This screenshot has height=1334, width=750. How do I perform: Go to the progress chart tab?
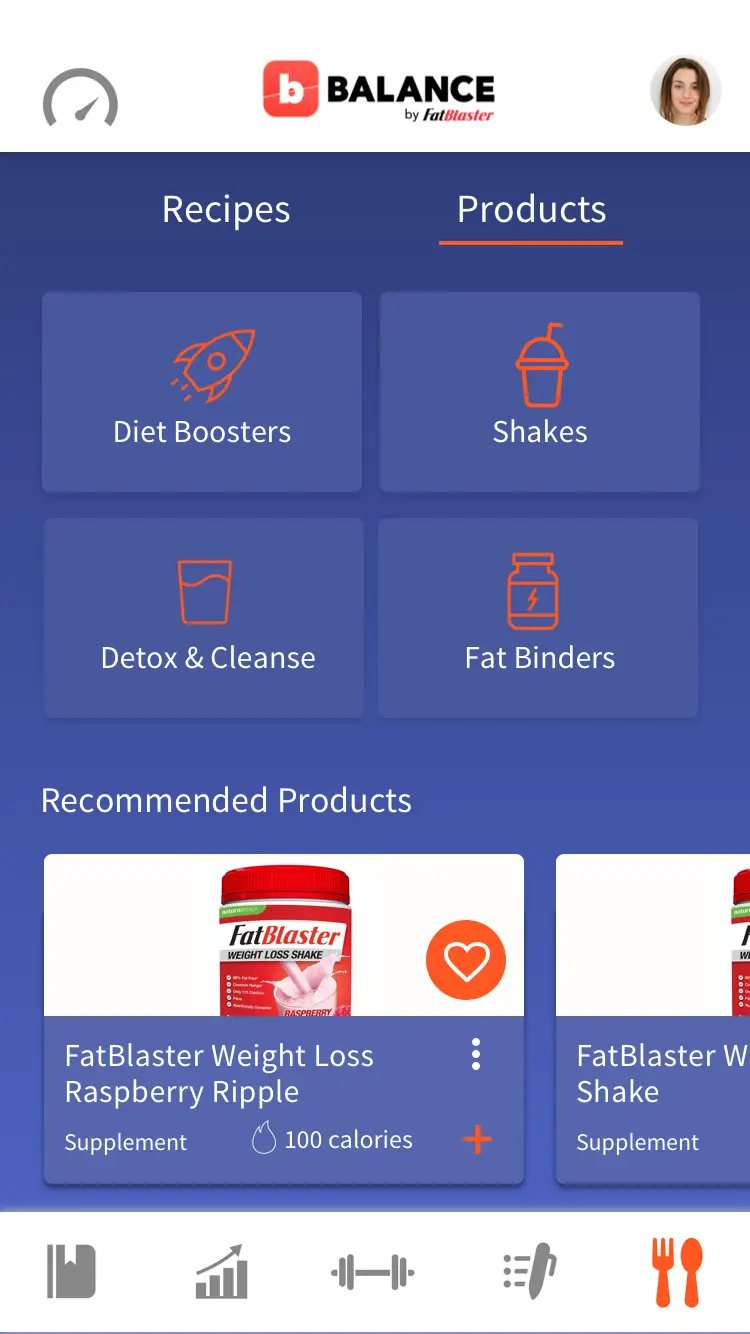coord(222,1272)
